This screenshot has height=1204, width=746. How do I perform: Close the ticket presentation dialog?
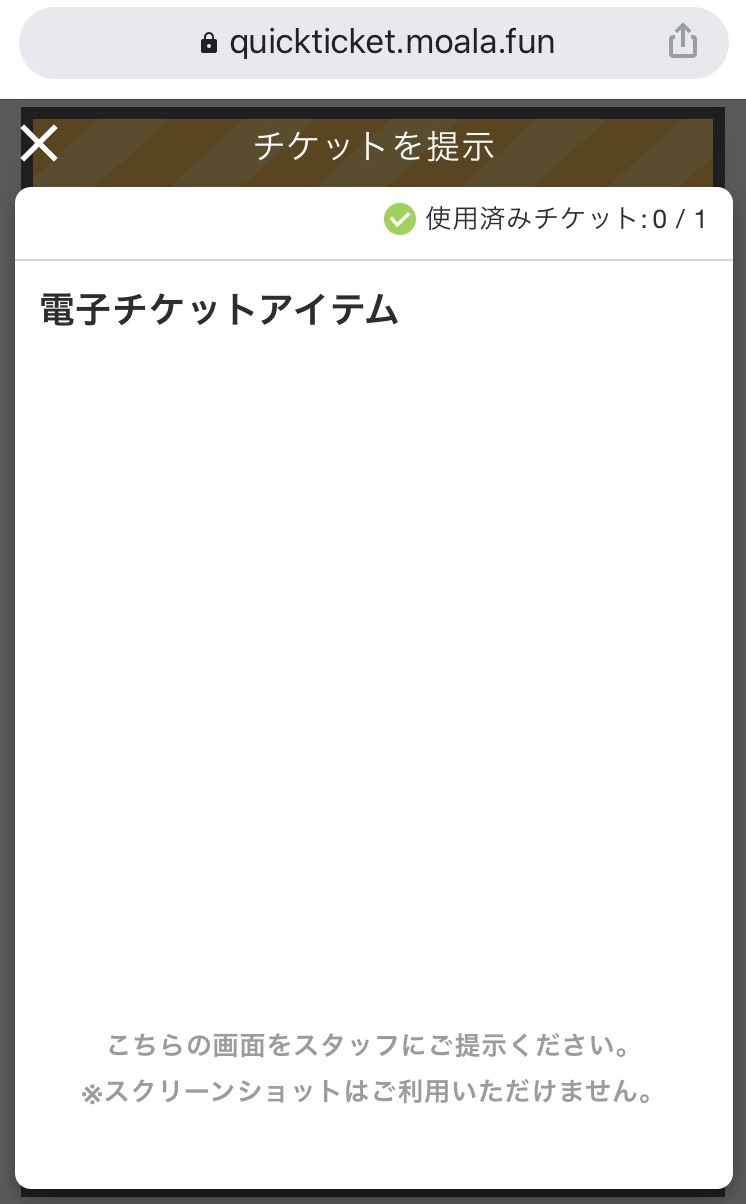[x=40, y=144]
